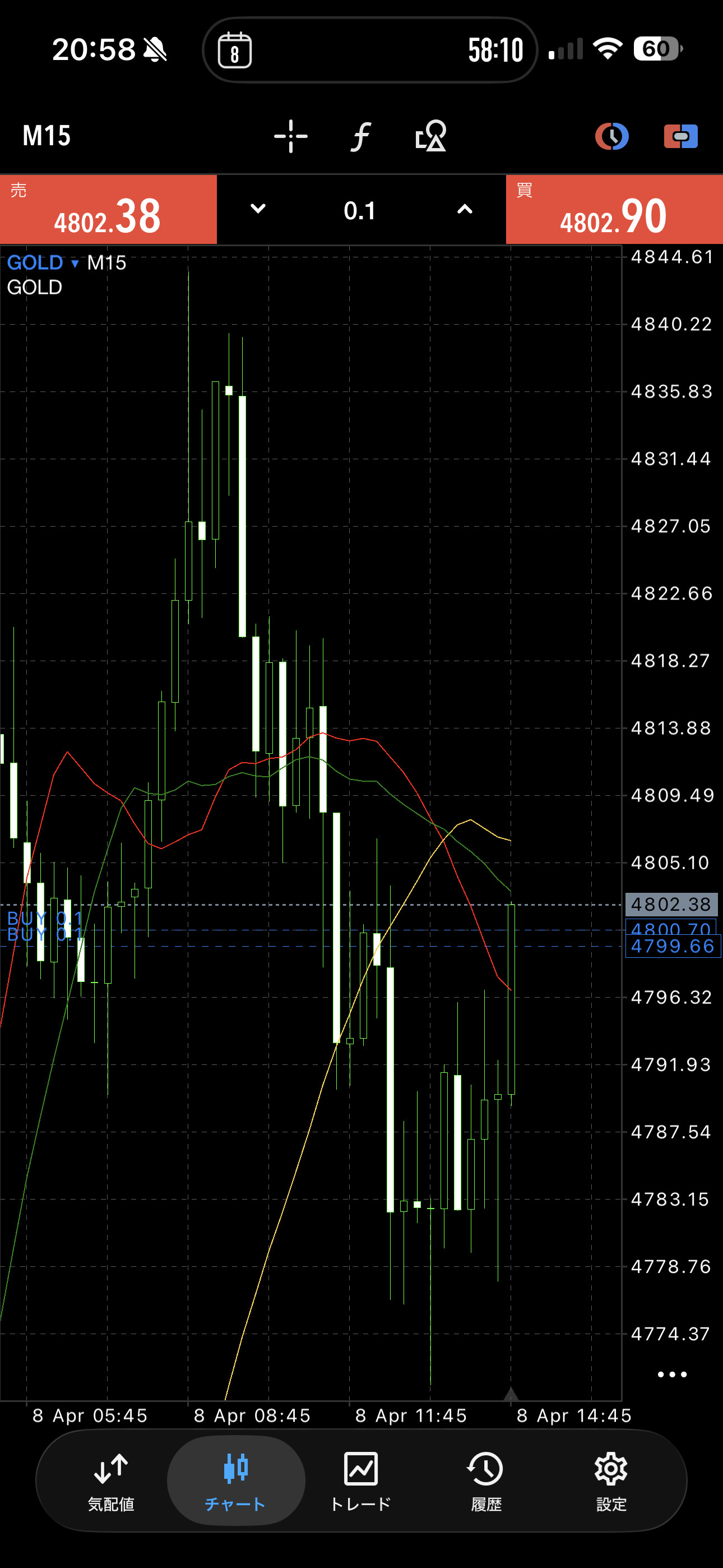Open the clock icon in toolbar
The width and height of the screenshot is (723, 1568).
(x=611, y=136)
